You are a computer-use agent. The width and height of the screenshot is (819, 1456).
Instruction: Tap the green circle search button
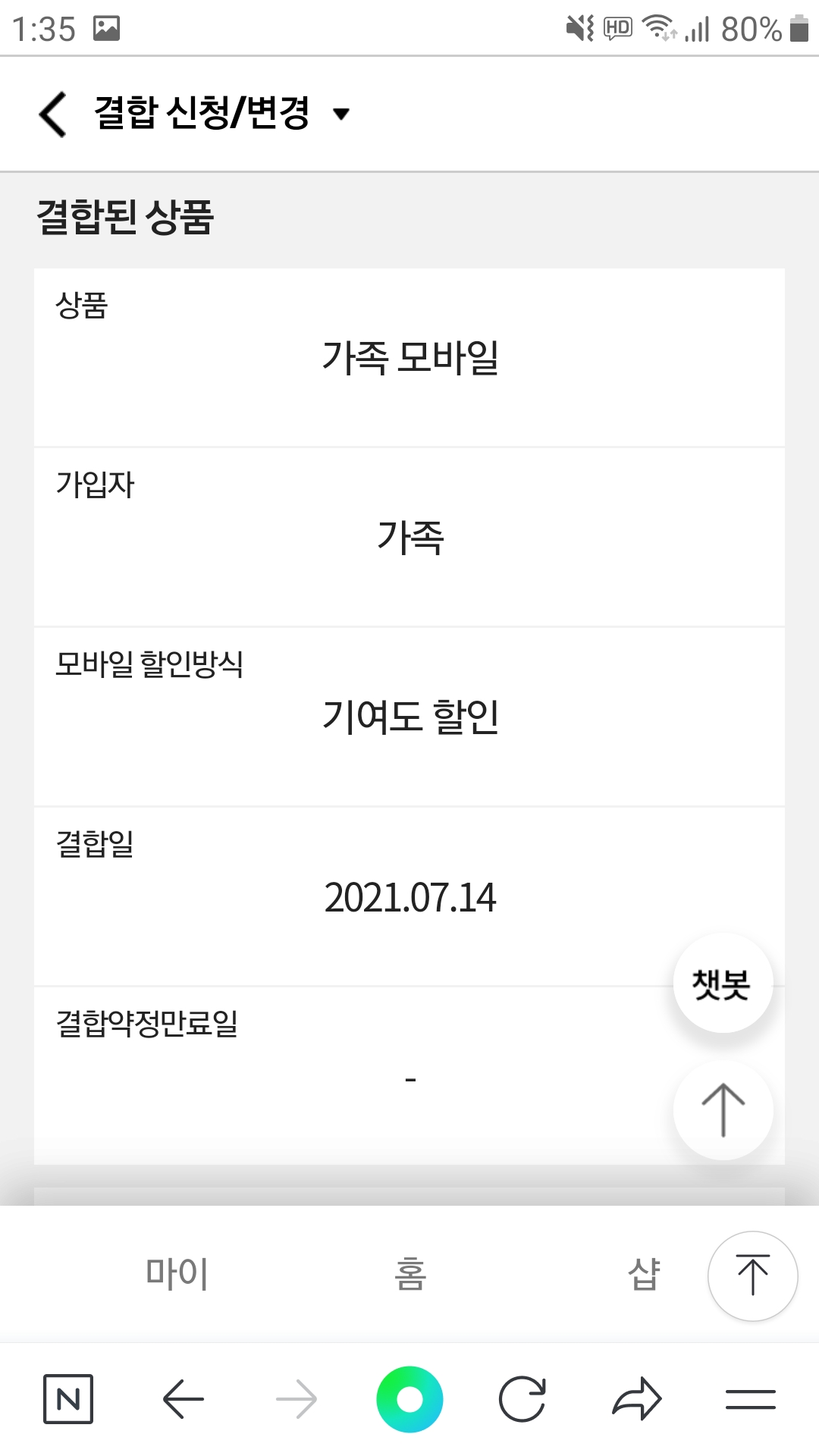click(409, 1399)
